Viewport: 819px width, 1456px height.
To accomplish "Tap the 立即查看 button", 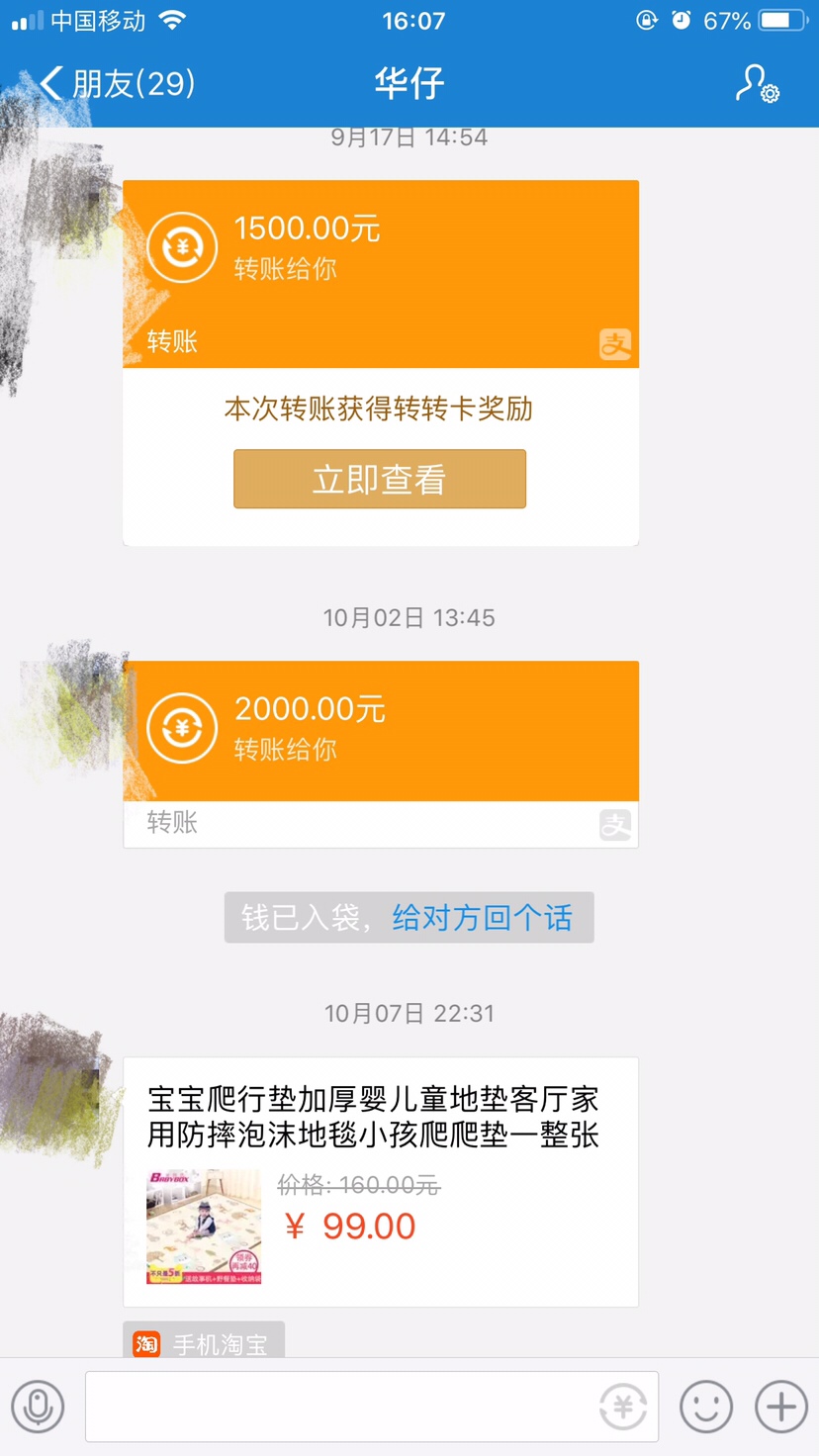I will pos(380,480).
